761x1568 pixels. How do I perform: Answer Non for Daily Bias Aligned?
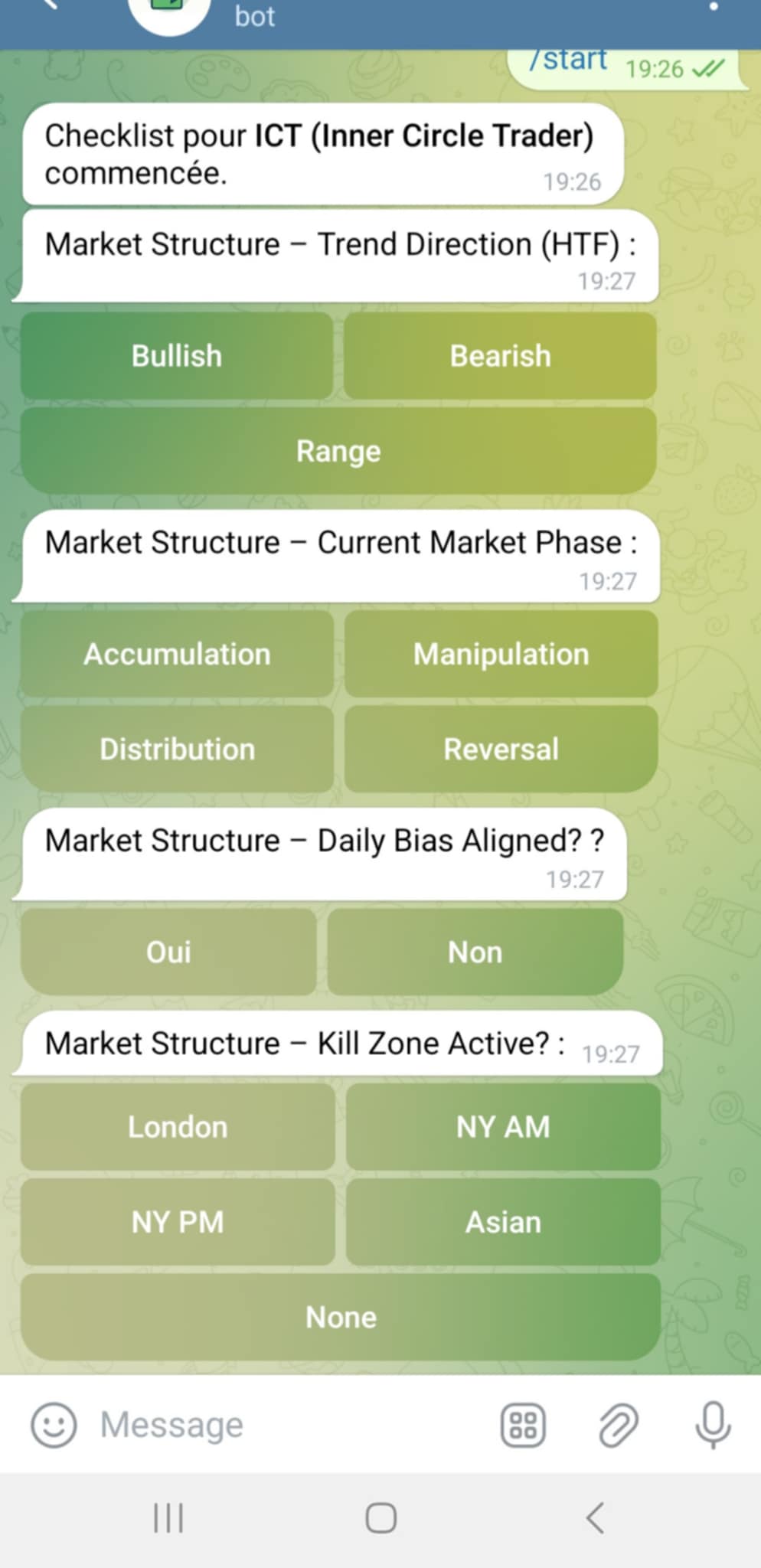(475, 952)
